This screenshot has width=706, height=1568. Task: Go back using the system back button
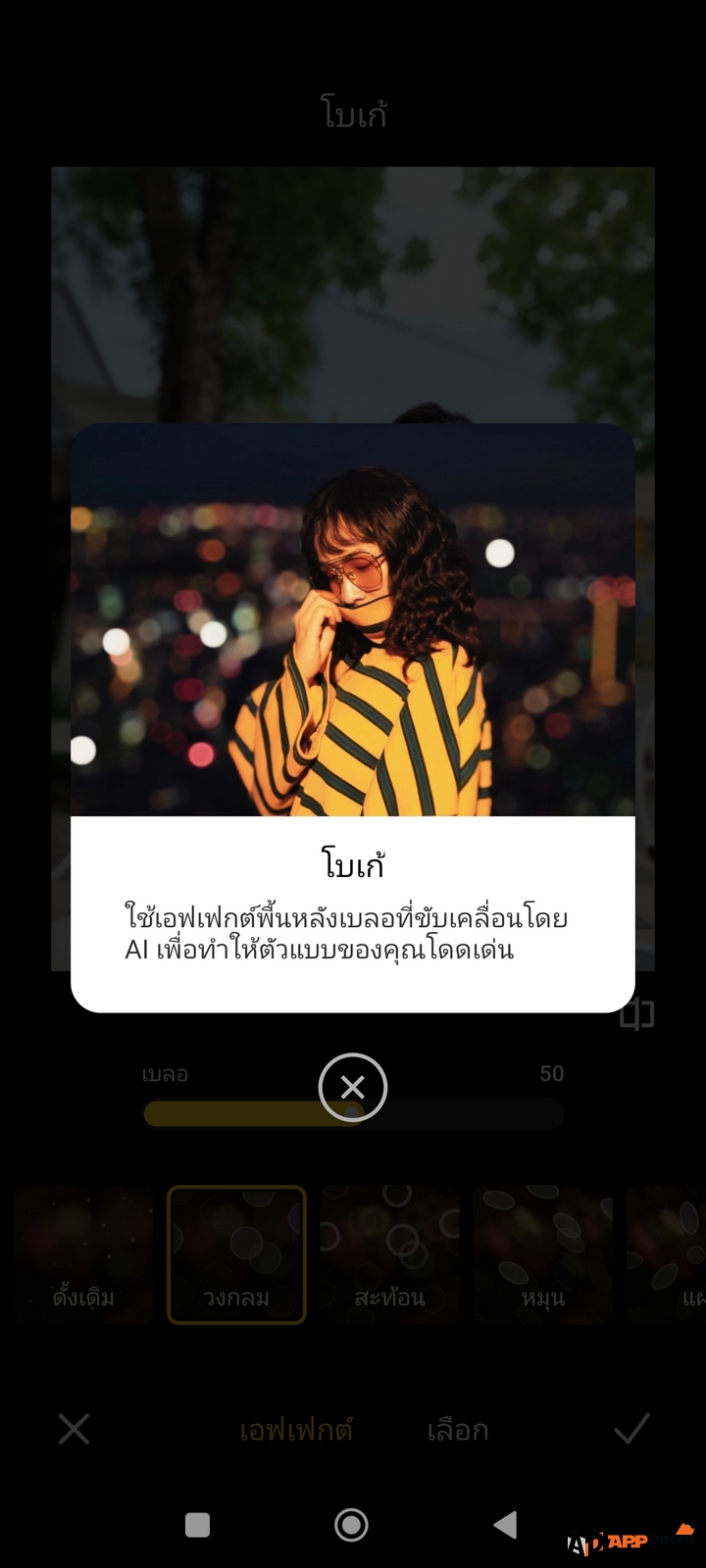(x=506, y=1524)
